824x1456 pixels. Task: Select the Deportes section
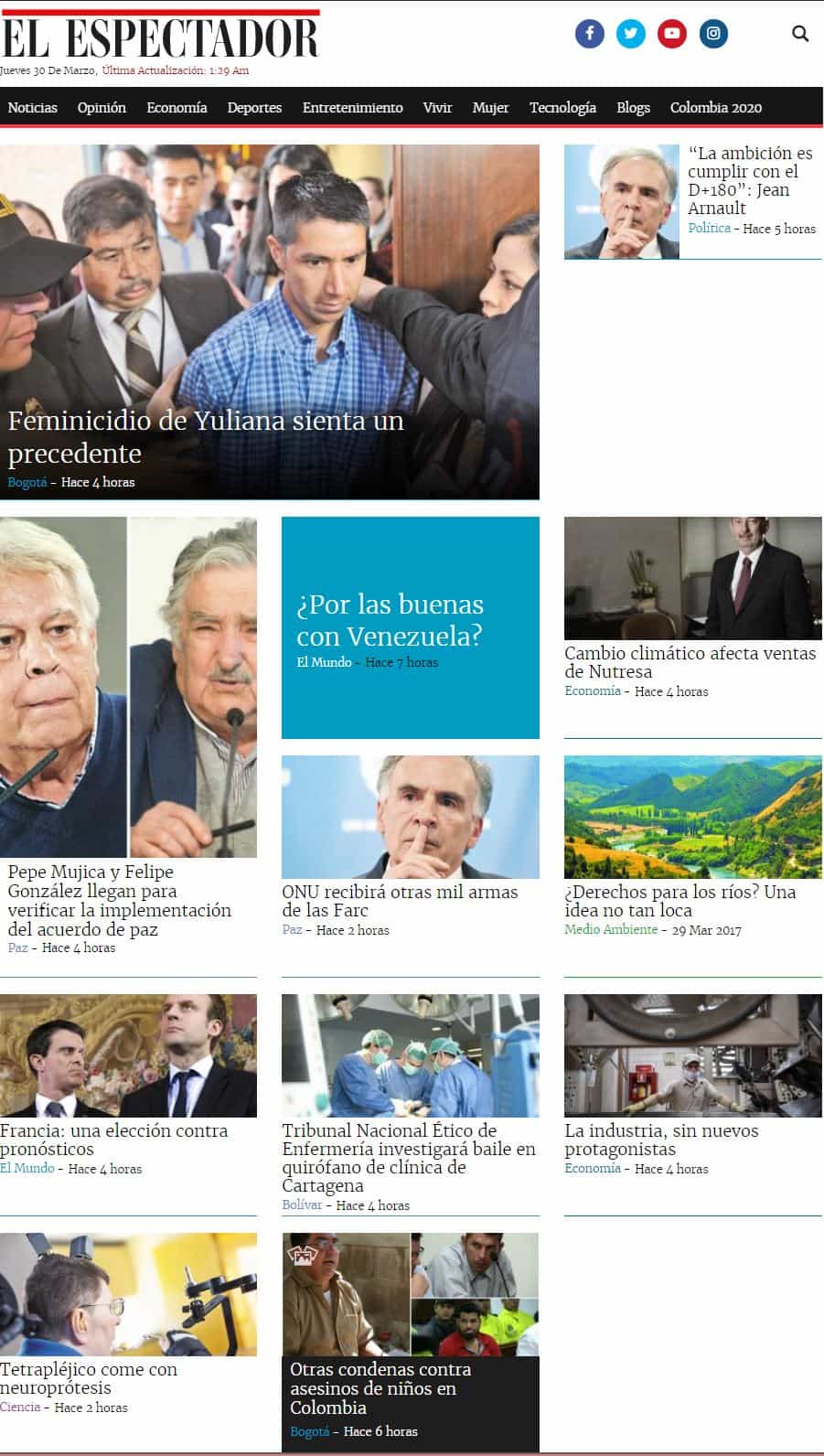tap(254, 107)
